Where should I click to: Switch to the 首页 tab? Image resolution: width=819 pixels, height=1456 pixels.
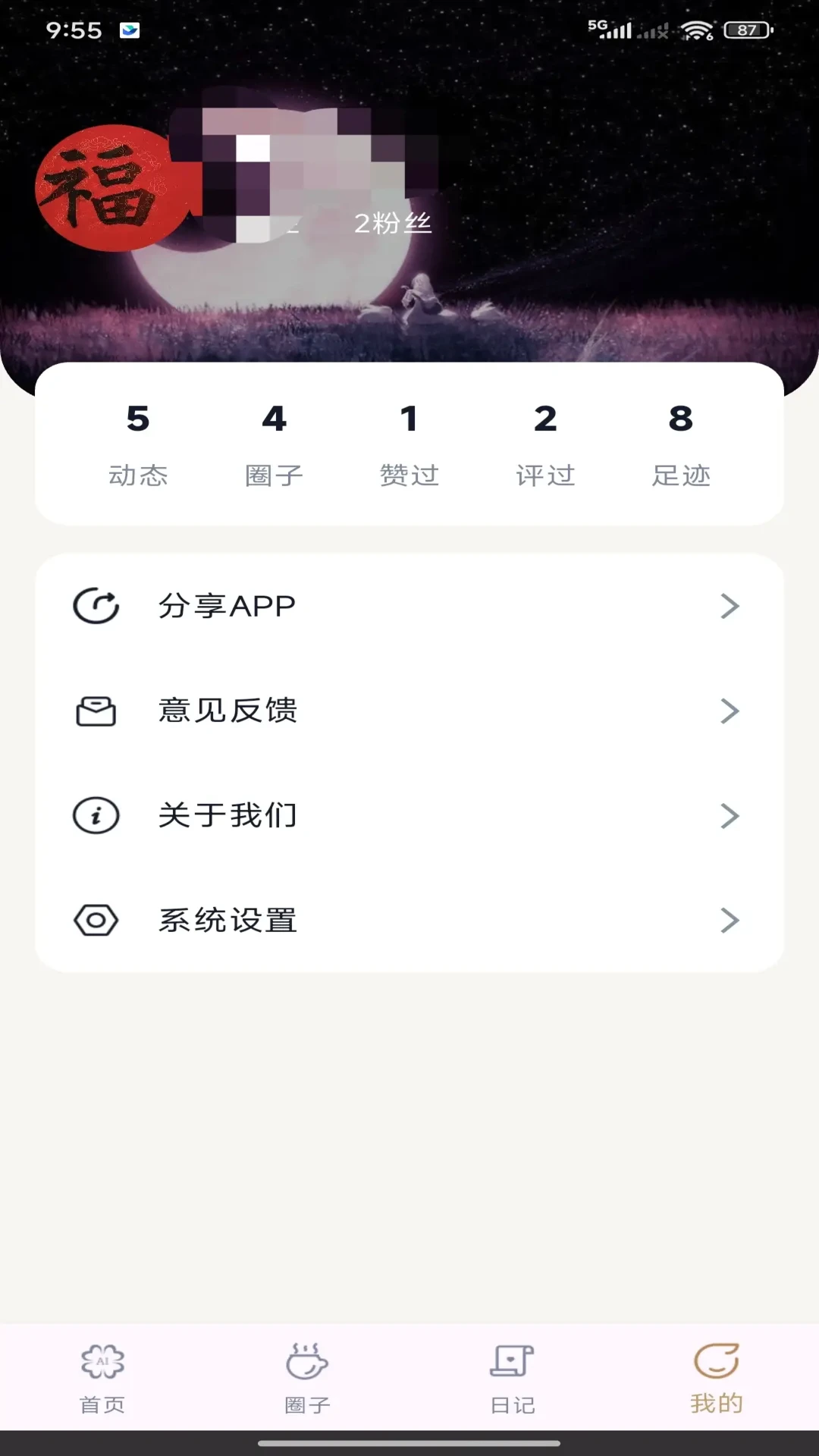102,1377
